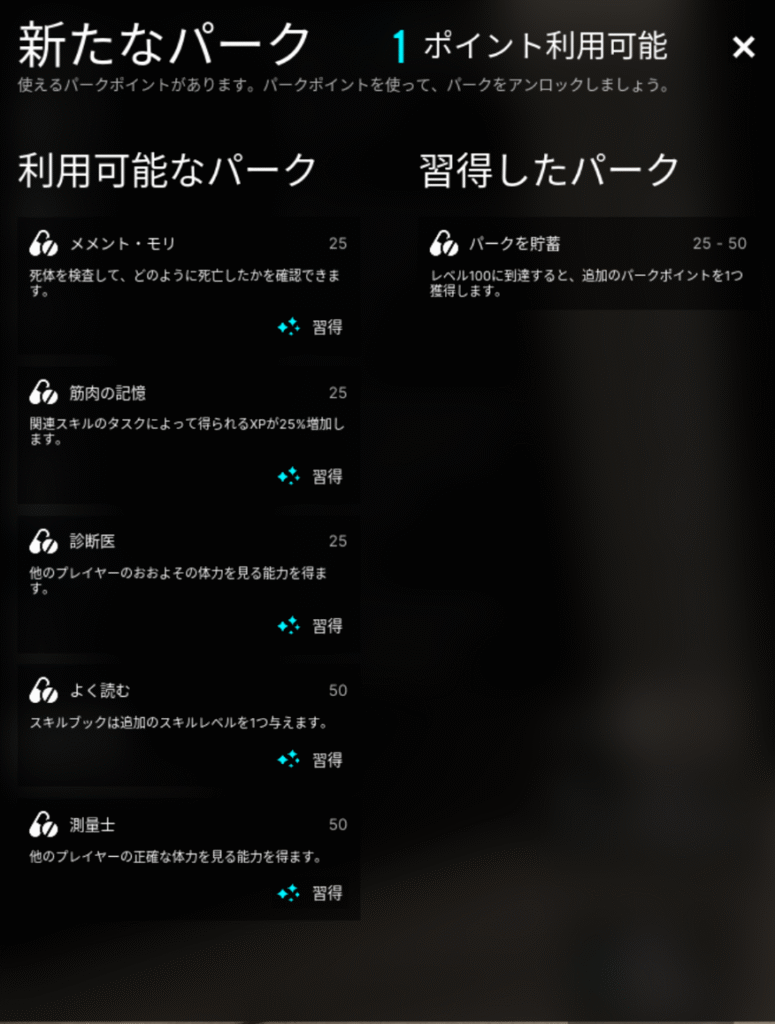The height and width of the screenshot is (1024, 775).
Task: Select 習得 under the よく読む perk
Action: (x=311, y=760)
